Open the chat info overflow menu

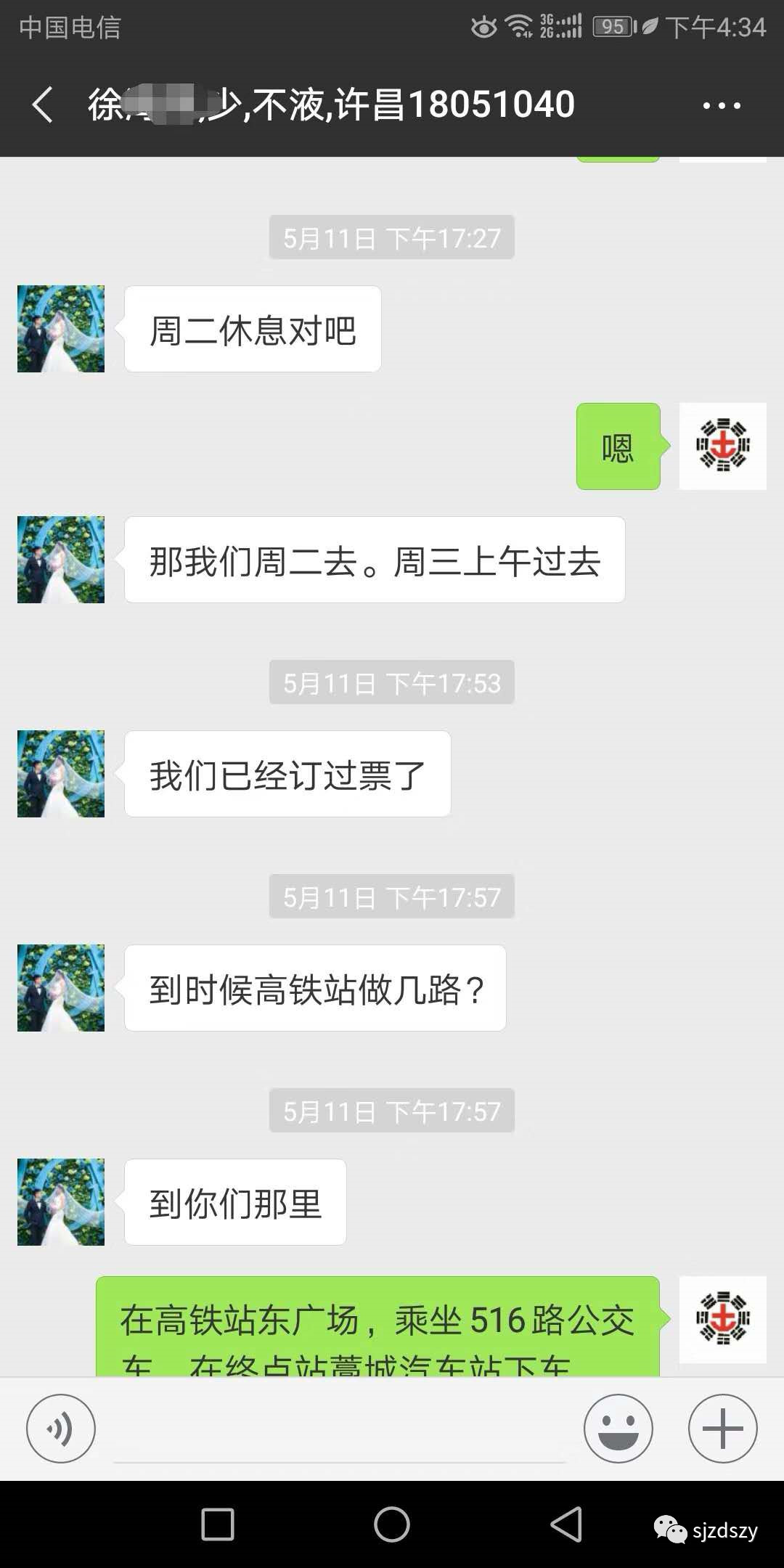(722, 105)
